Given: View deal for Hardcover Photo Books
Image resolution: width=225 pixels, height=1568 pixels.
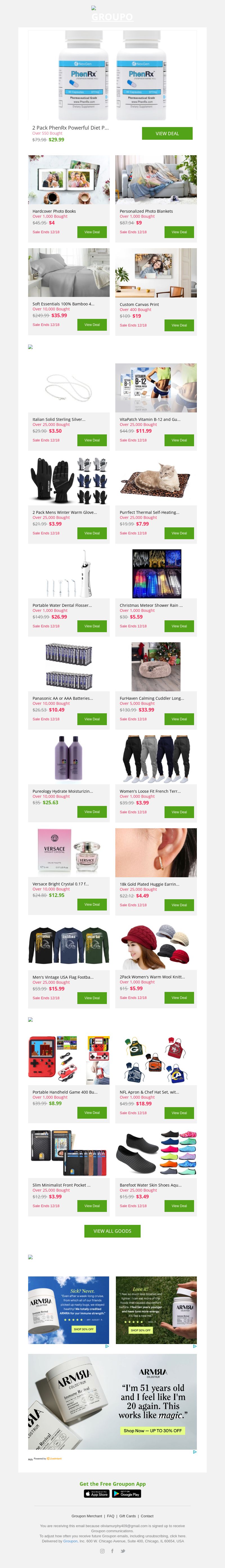Looking at the screenshot, I should (x=92, y=232).
